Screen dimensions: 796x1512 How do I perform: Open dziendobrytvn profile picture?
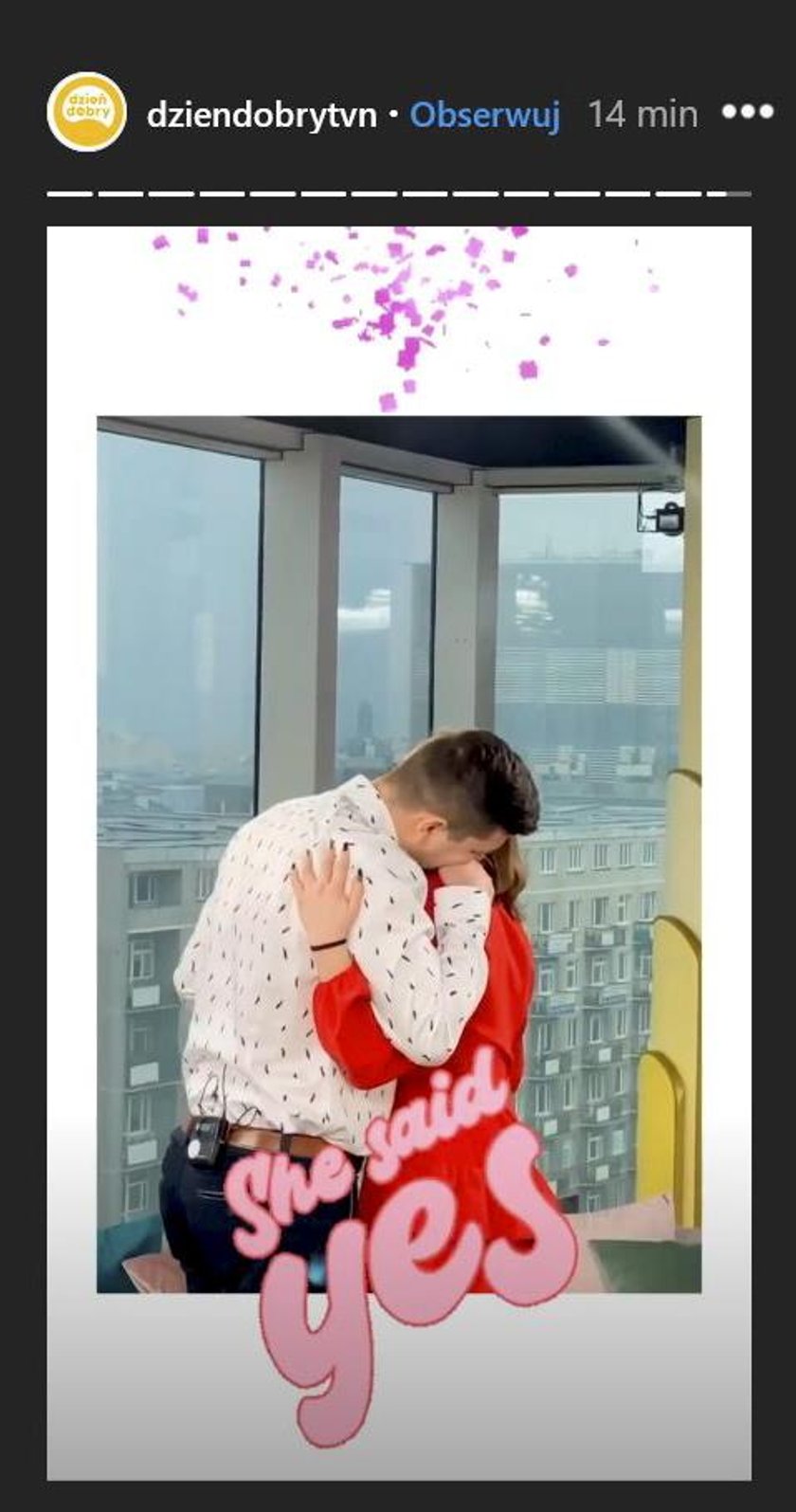(x=86, y=112)
